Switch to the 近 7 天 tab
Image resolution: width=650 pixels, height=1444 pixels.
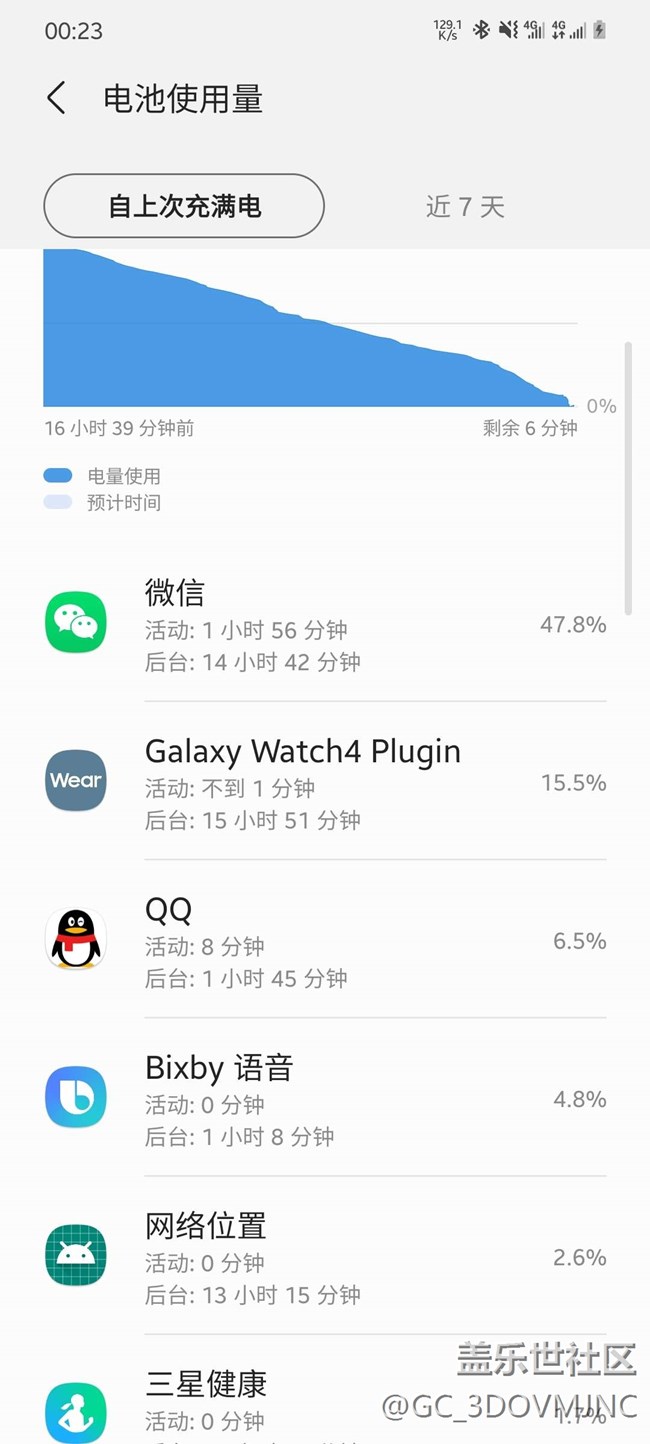tap(465, 206)
